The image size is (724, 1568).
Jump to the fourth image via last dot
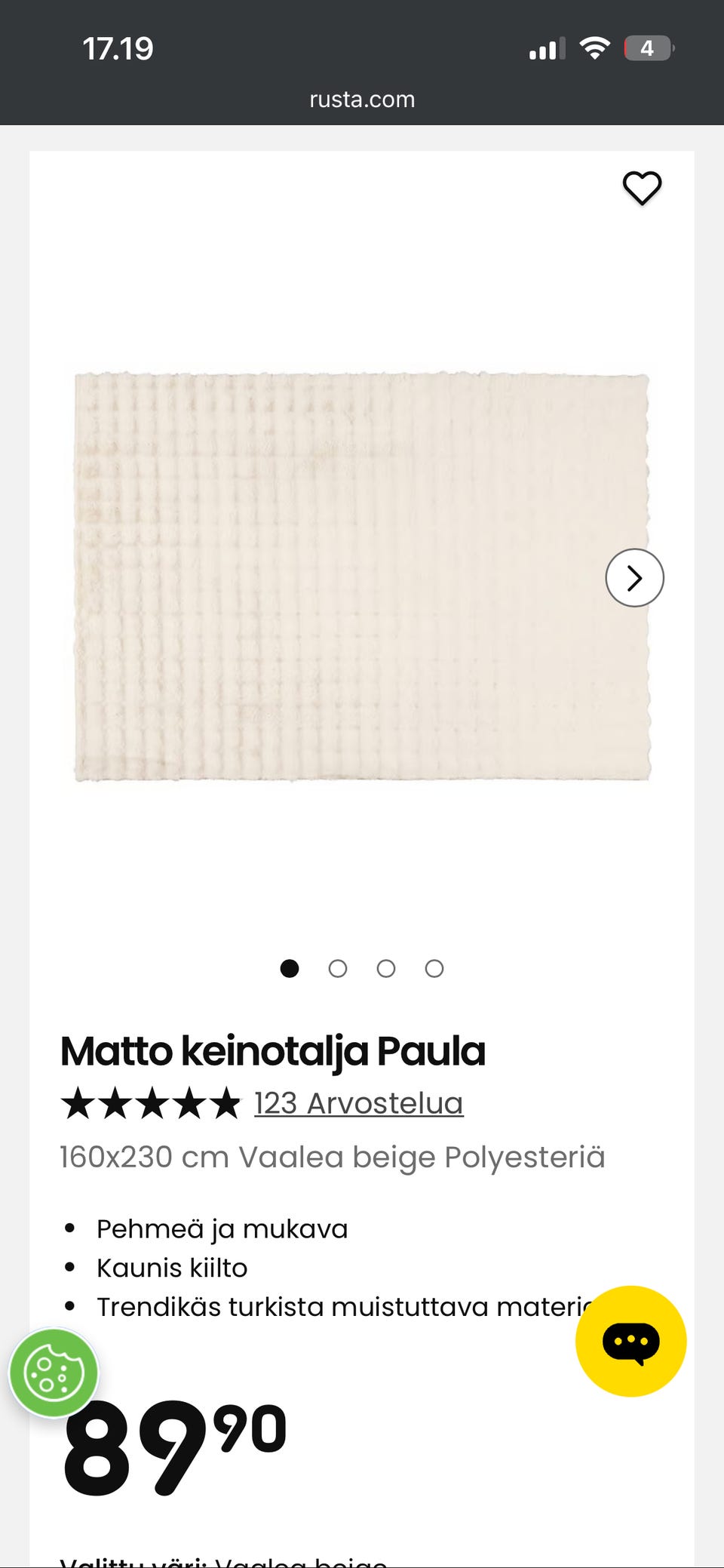coord(434,968)
